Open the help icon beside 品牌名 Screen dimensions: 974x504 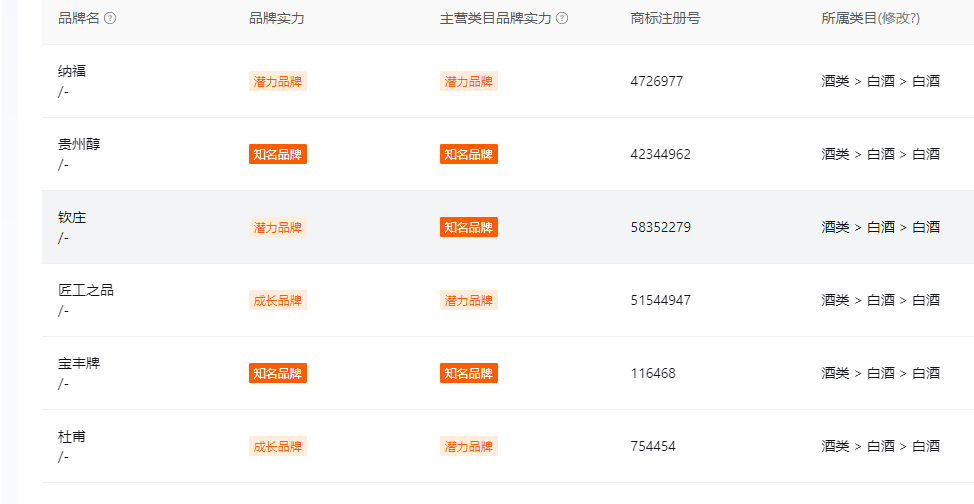pyautogui.click(x=110, y=18)
